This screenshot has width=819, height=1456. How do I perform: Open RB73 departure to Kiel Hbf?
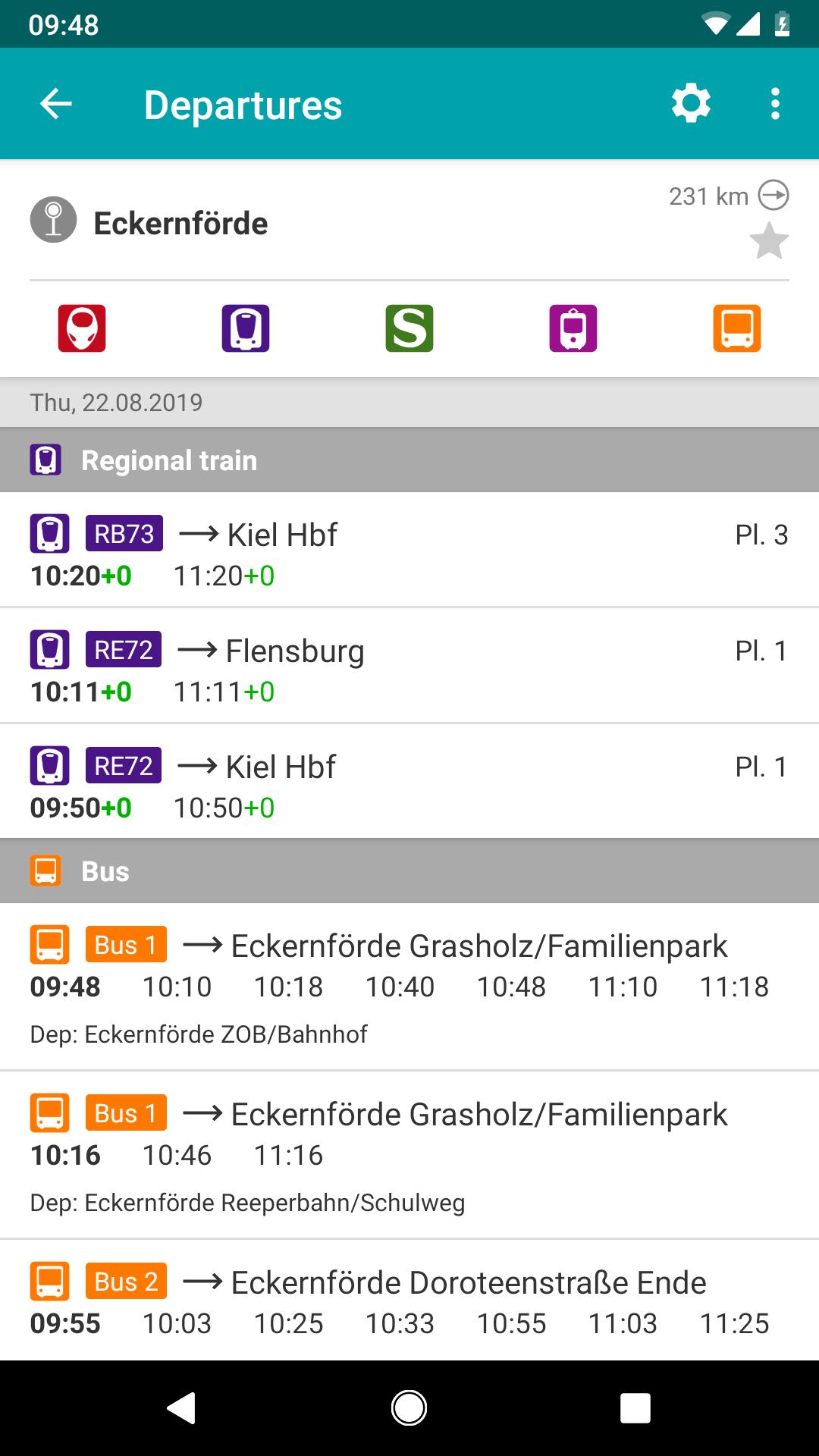(x=409, y=550)
